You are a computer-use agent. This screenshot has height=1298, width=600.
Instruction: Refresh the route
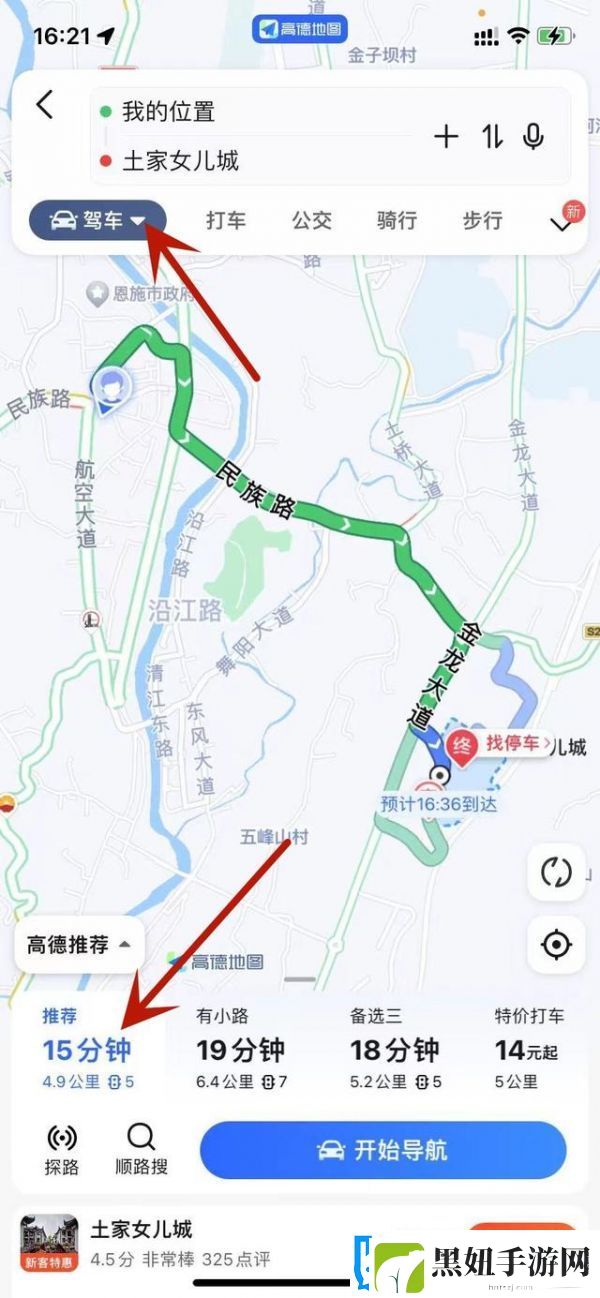pos(556,872)
